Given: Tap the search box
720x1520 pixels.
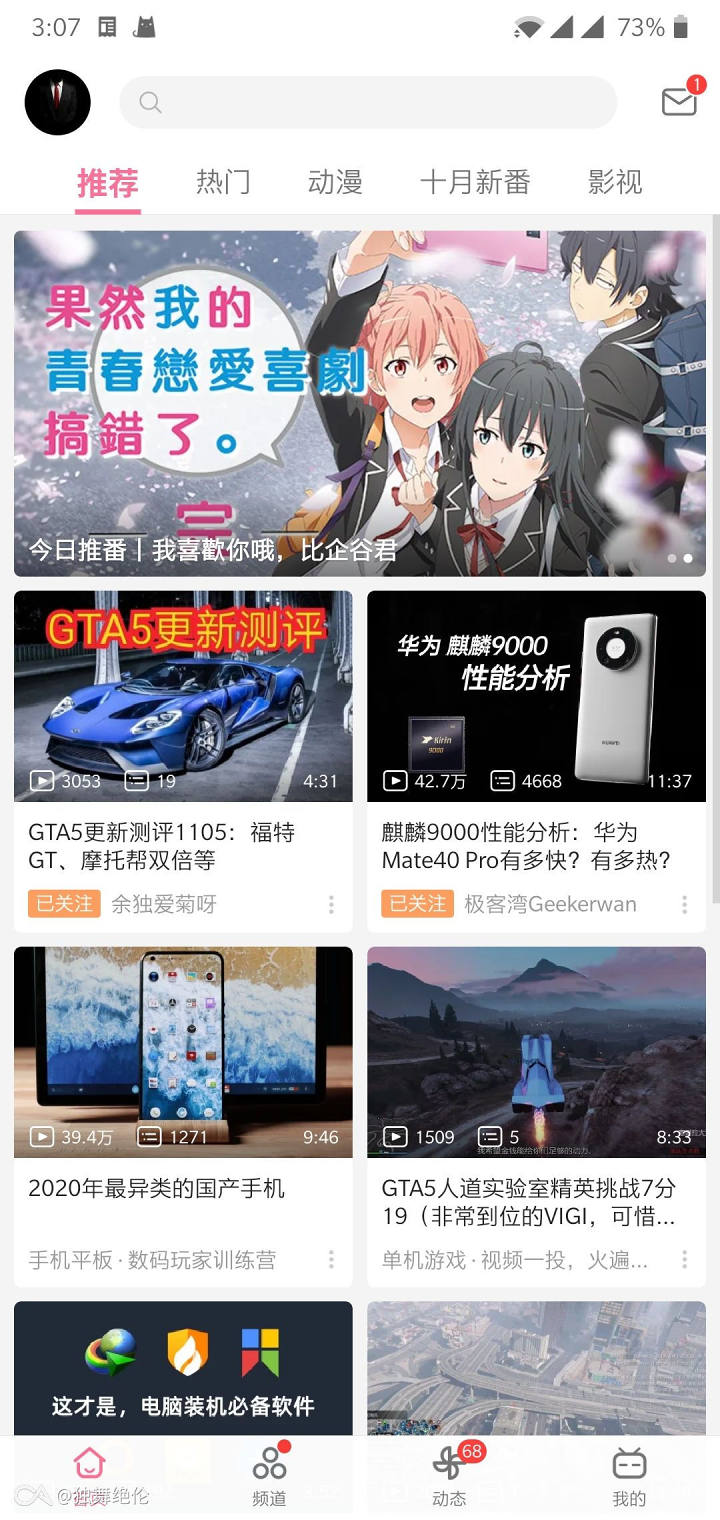Looking at the screenshot, I should tap(368, 102).
